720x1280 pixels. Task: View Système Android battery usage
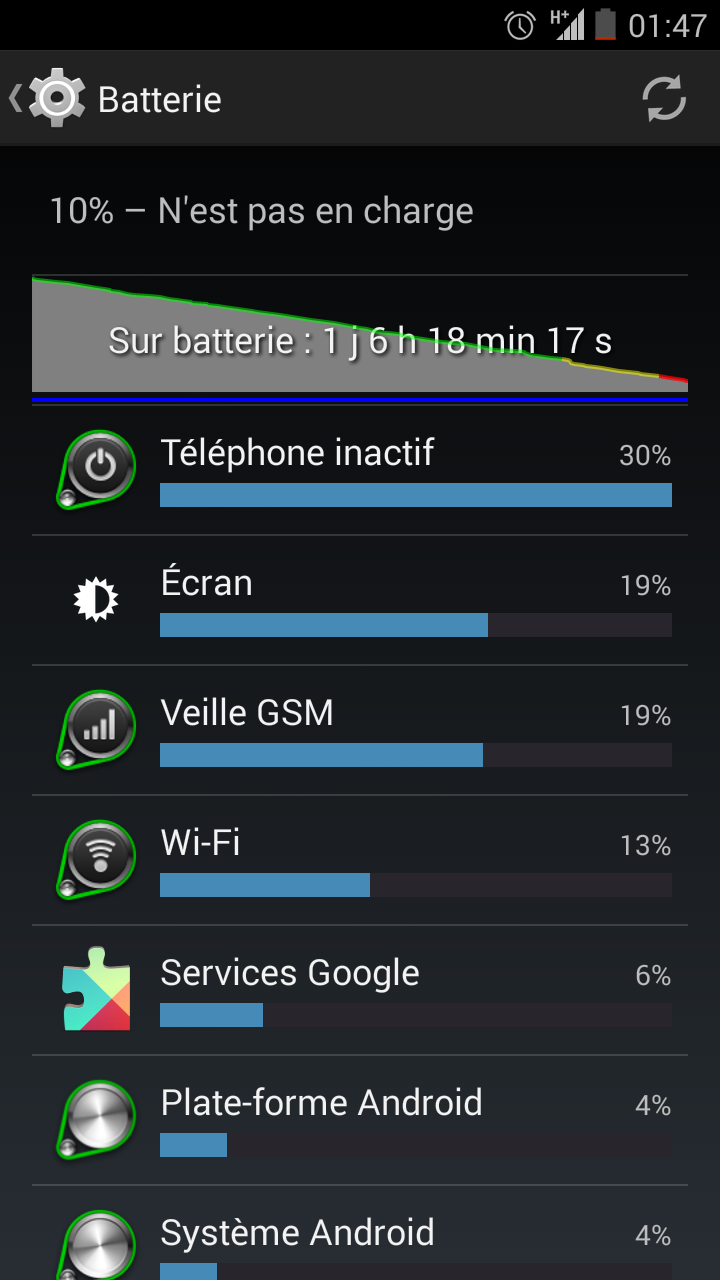pos(360,1233)
